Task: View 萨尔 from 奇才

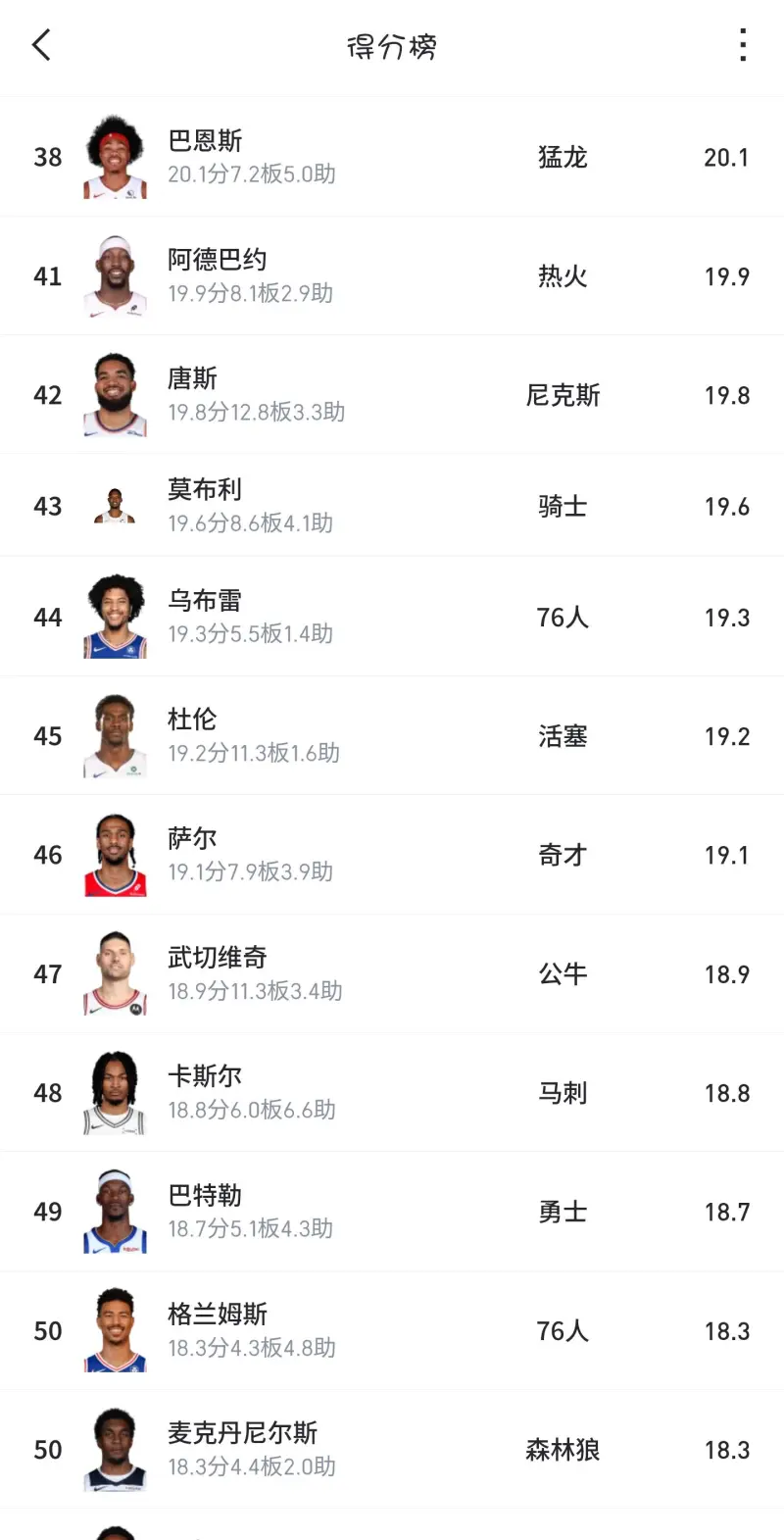Action: point(392,855)
